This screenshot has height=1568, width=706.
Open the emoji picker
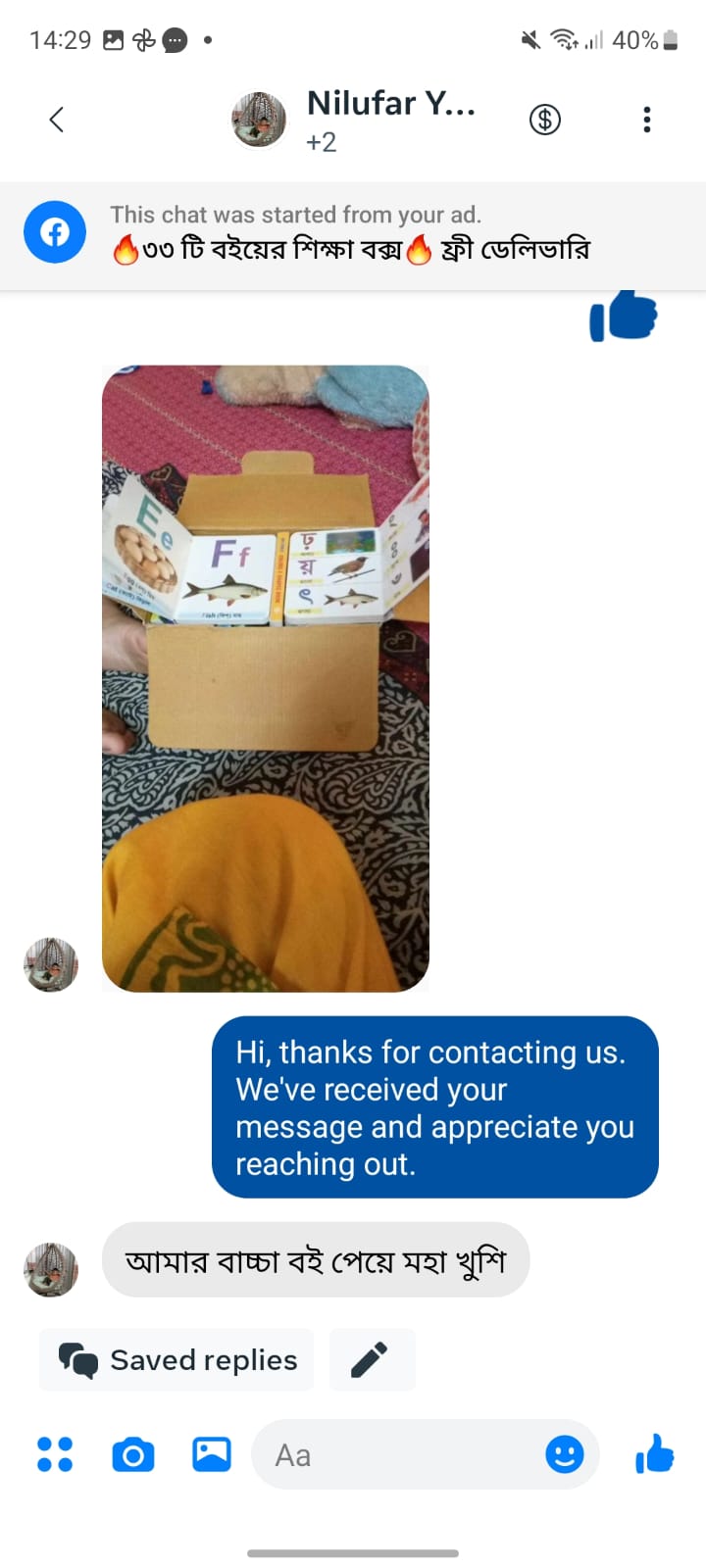coord(564,1454)
